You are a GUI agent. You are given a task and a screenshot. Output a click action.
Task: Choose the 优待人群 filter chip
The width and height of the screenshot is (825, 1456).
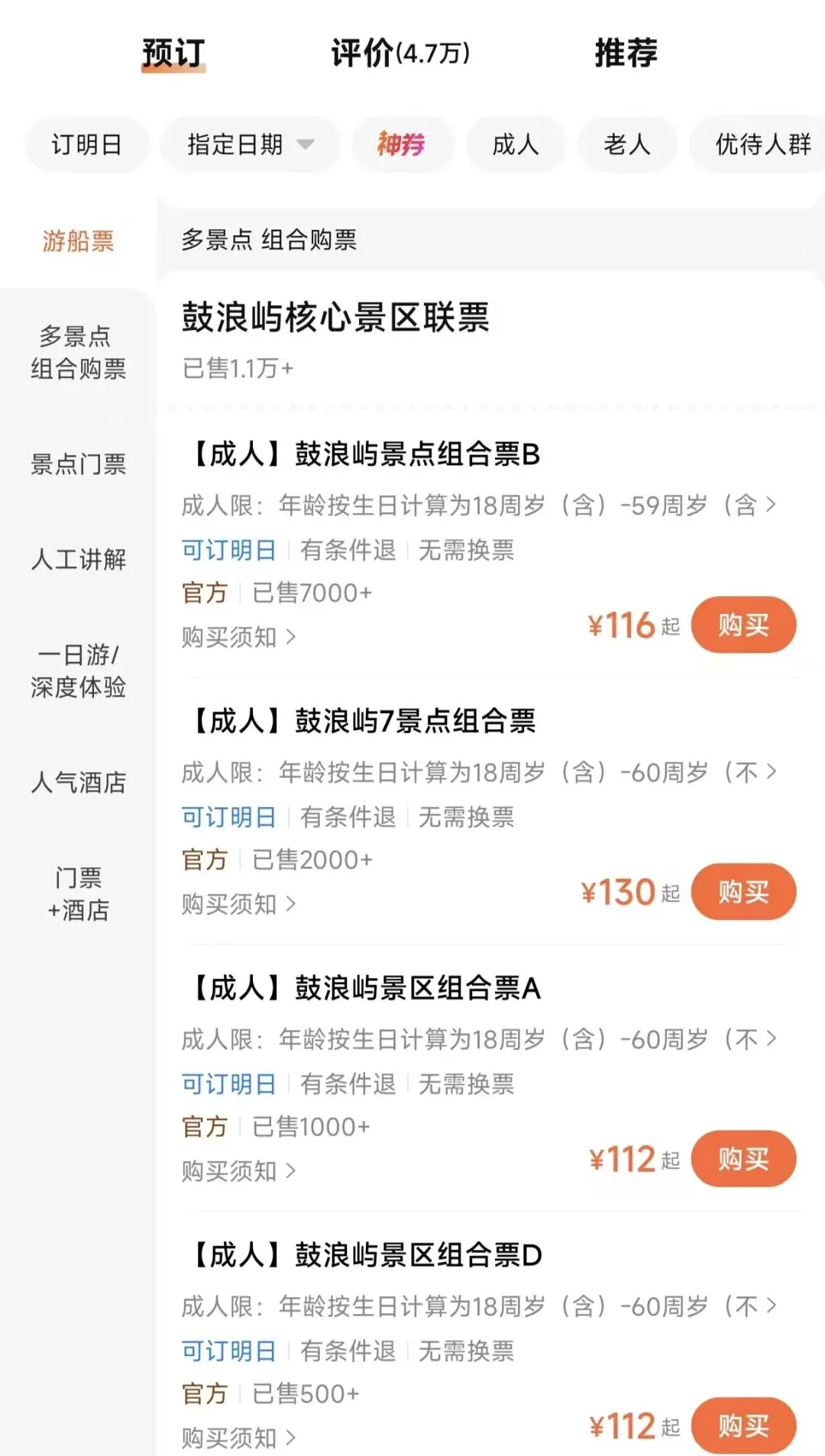point(759,144)
